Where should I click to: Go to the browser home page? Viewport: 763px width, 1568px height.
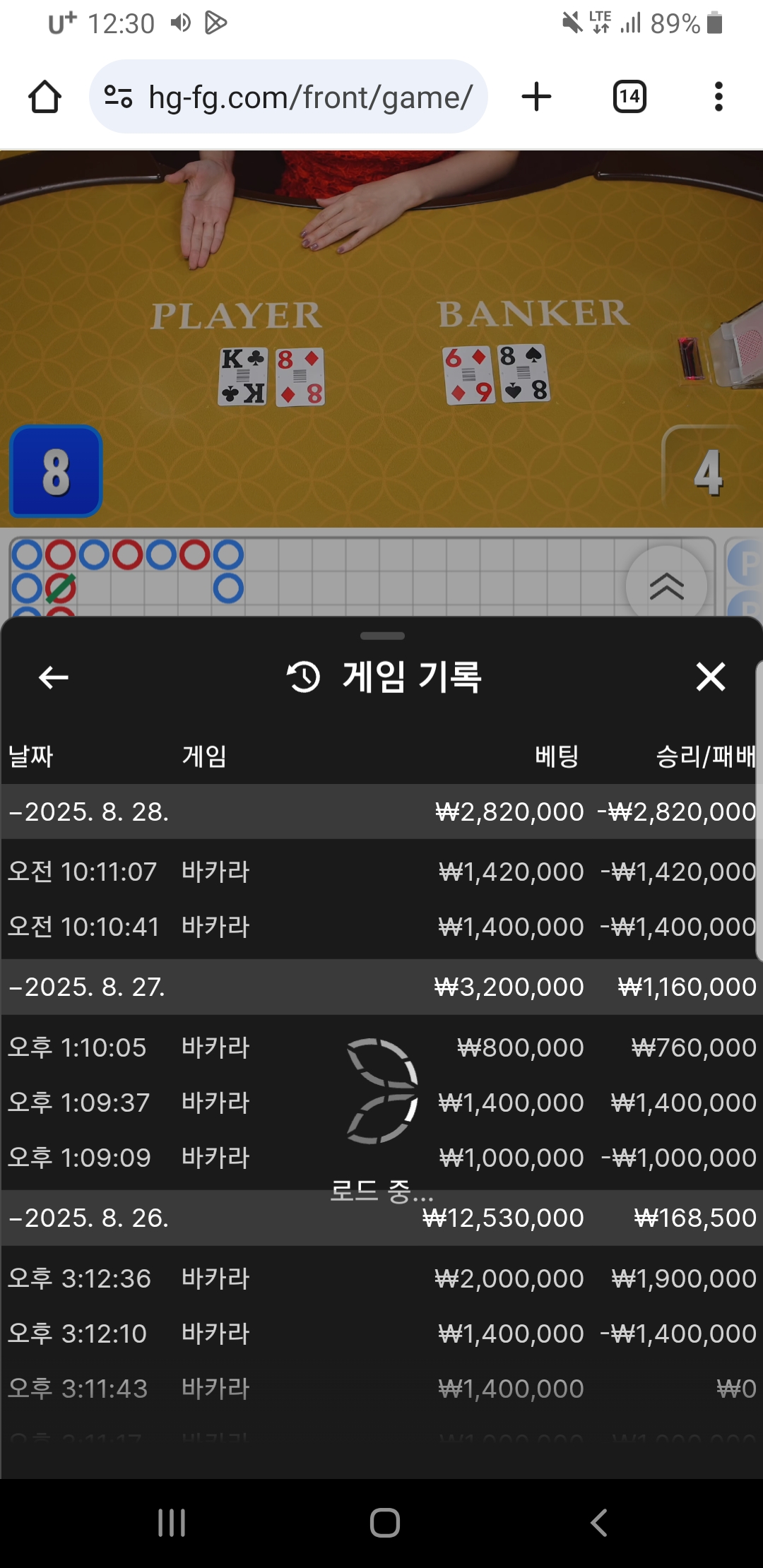pyautogui.click(x=45, y=97)
